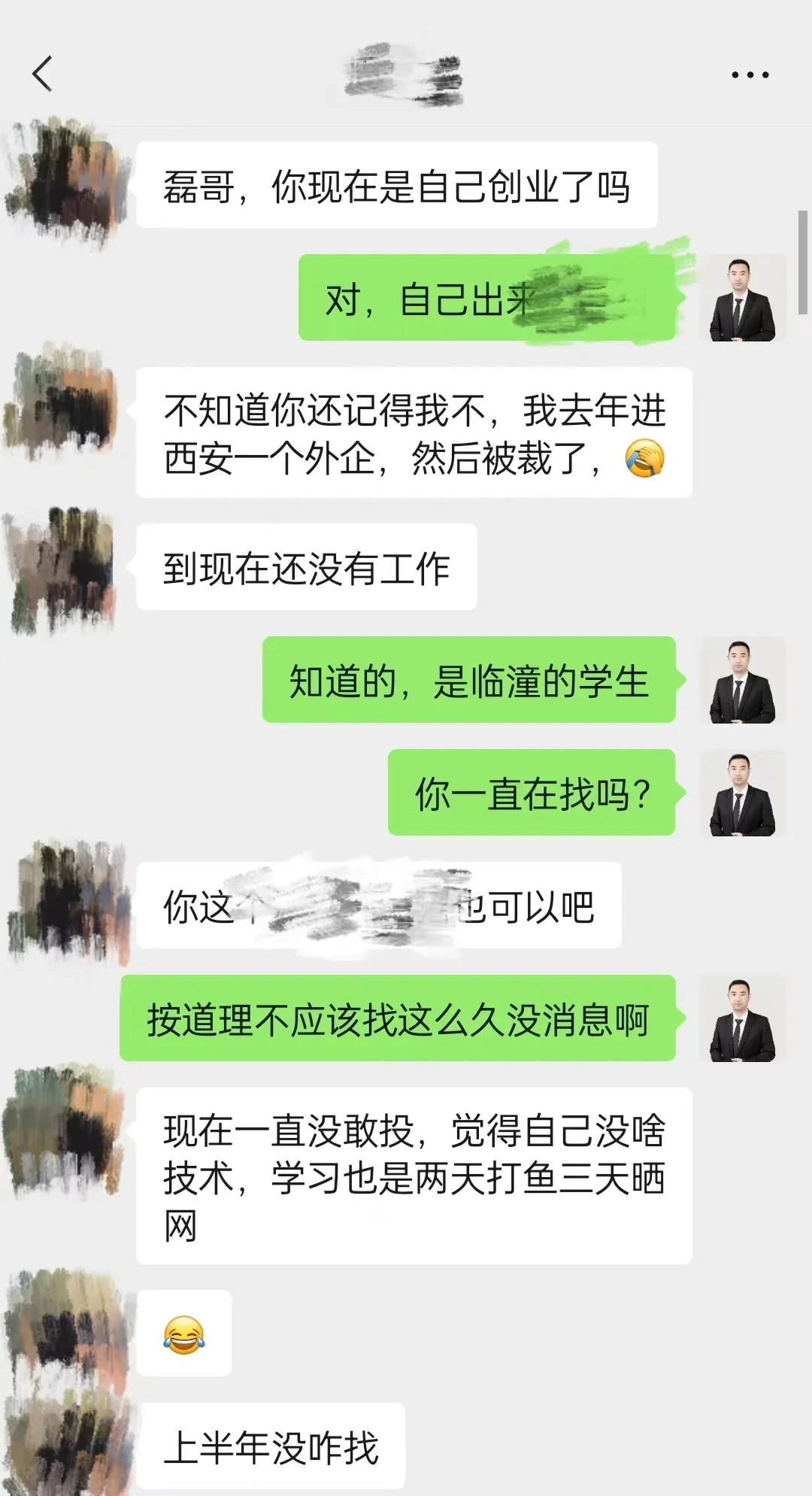The height and width of the screenshot is (1496, 812).
Task: Open sender's avatar beside "你一直在找吗？"
Action: click(x=743, y=793)
